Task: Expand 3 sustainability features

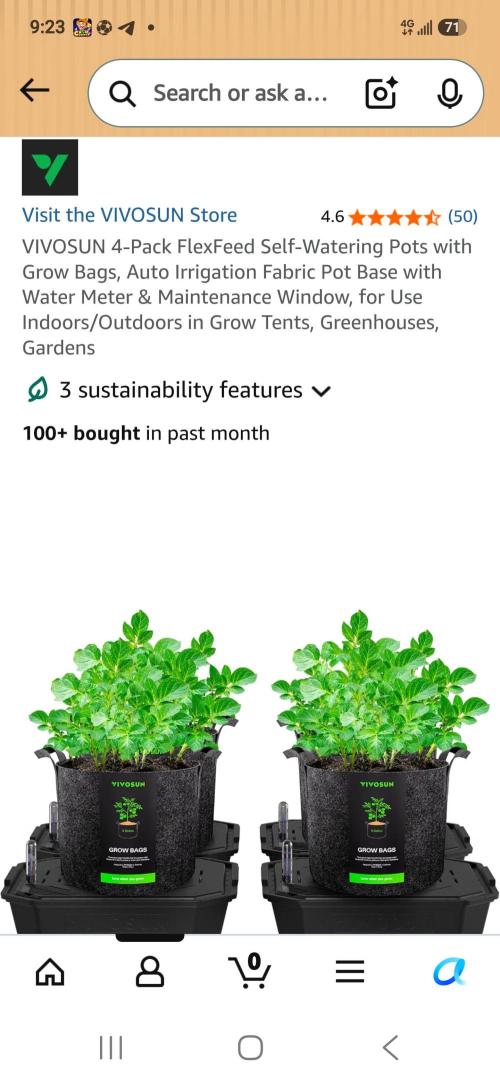Action: (x=178, y=391)
